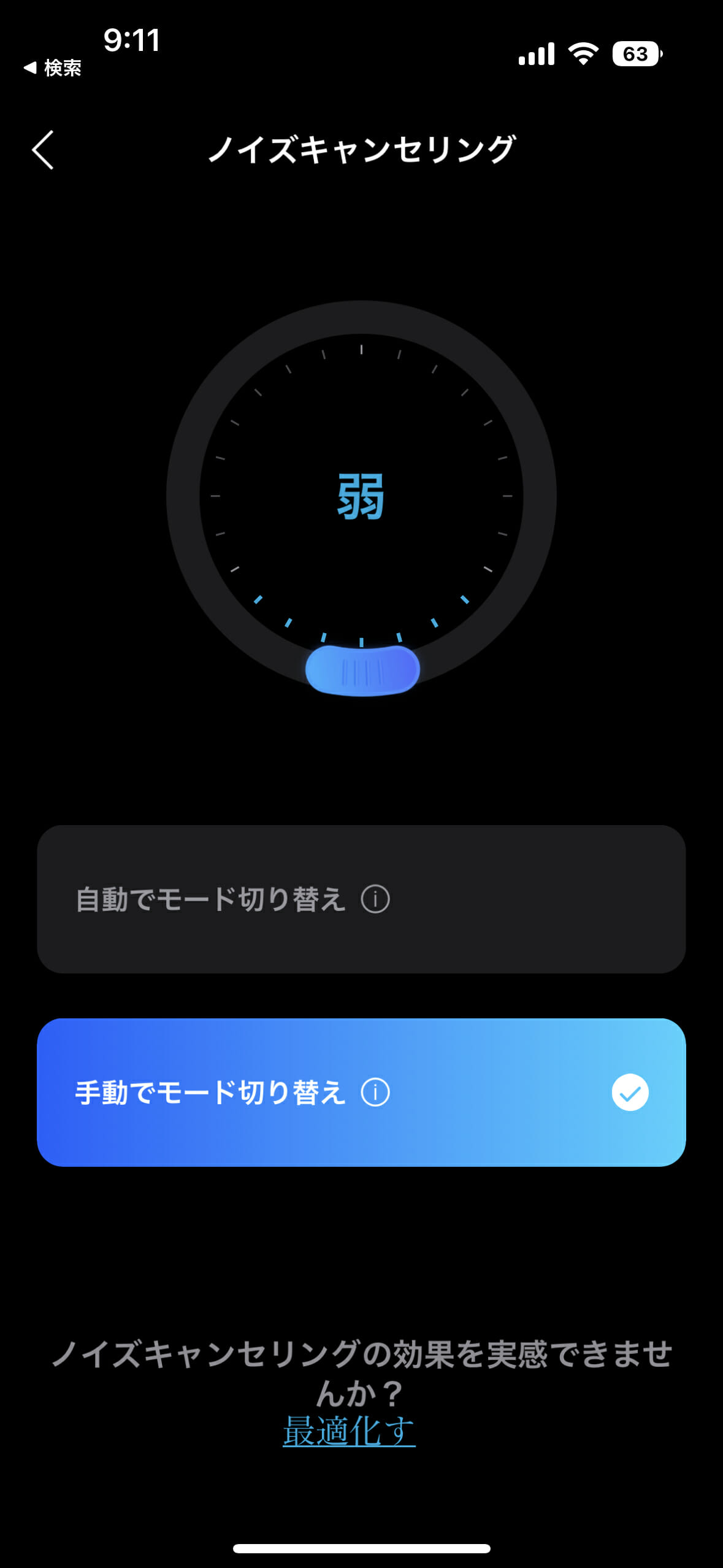This screenshot has height=1568, width=723.
Task: Open info icon beside 自動でモード切り替え
Action: point(375,899)
